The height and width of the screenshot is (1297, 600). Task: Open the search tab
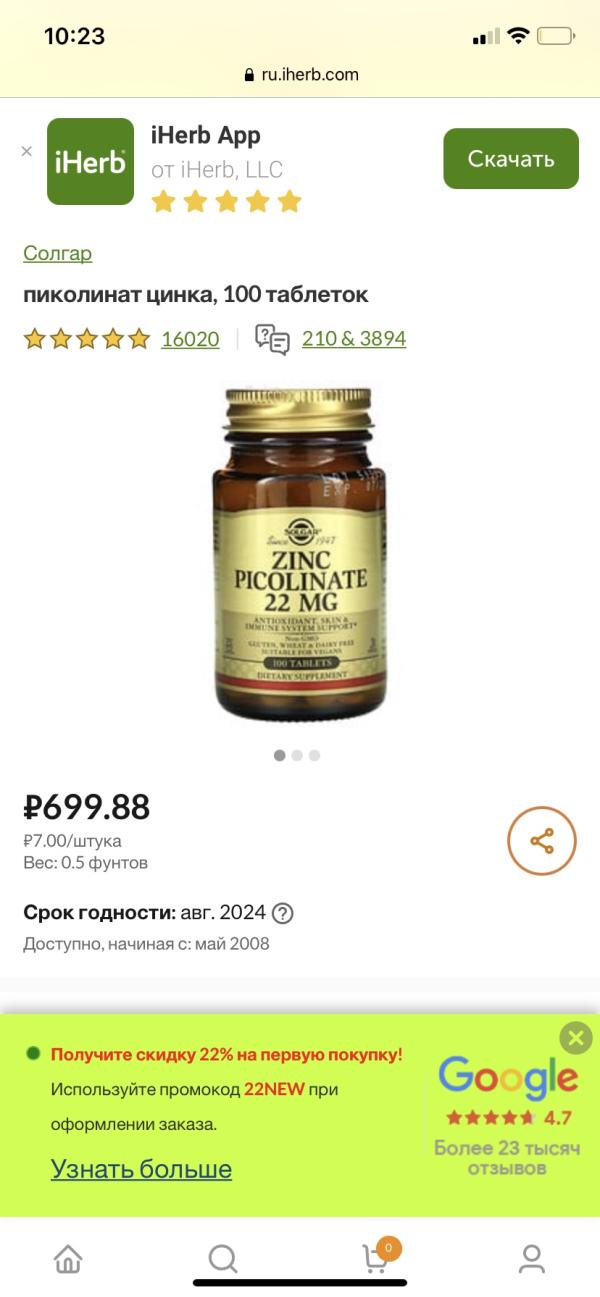pyautogui.click(x=222, y=1257)
